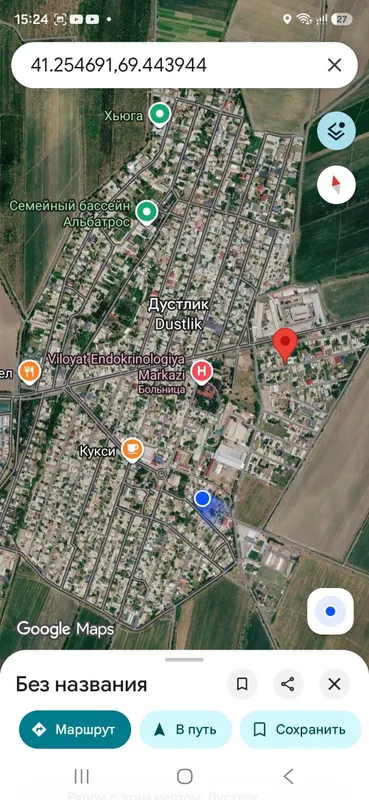Open the Хьюга place marker

[x=160, y=114]
